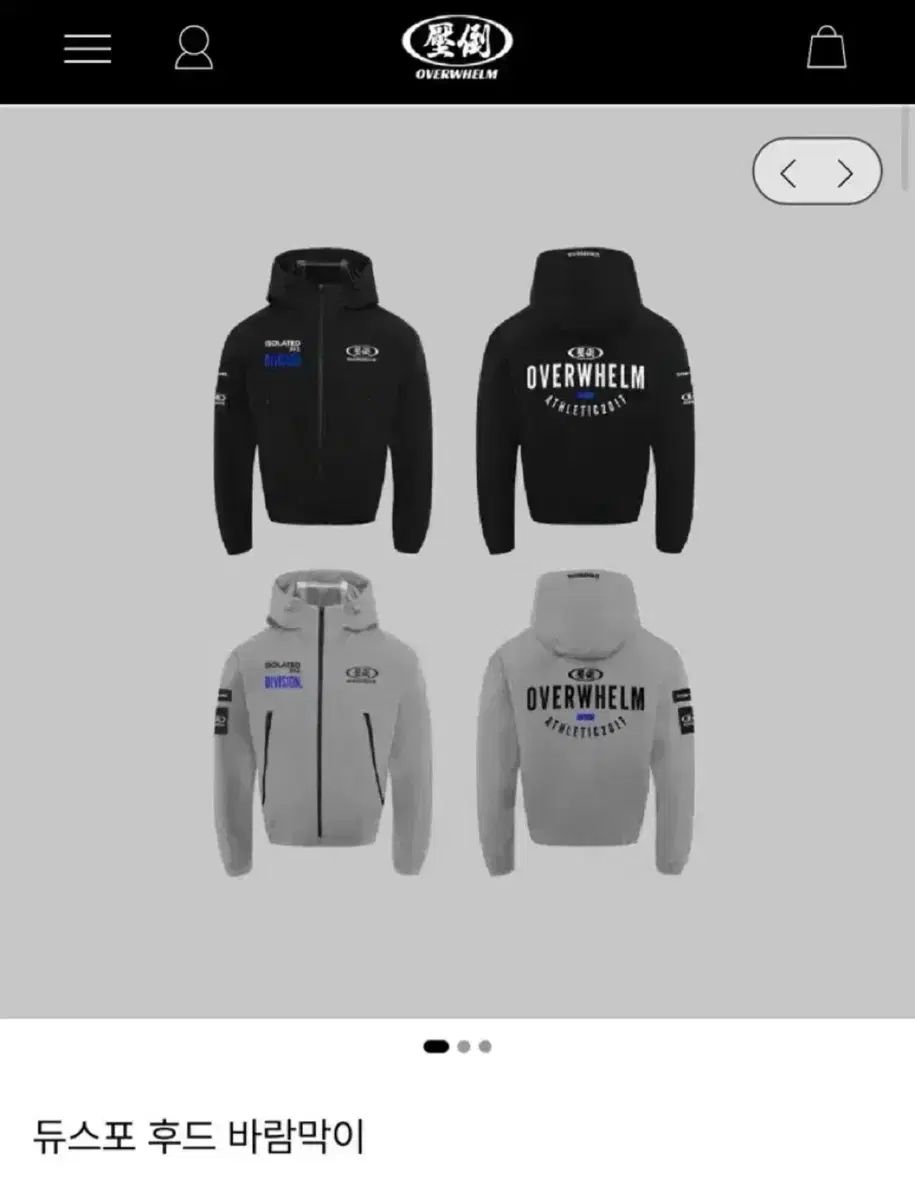
Task: Open the windbreaker product image
Action: pyautogui.click(x=456, y=560)
